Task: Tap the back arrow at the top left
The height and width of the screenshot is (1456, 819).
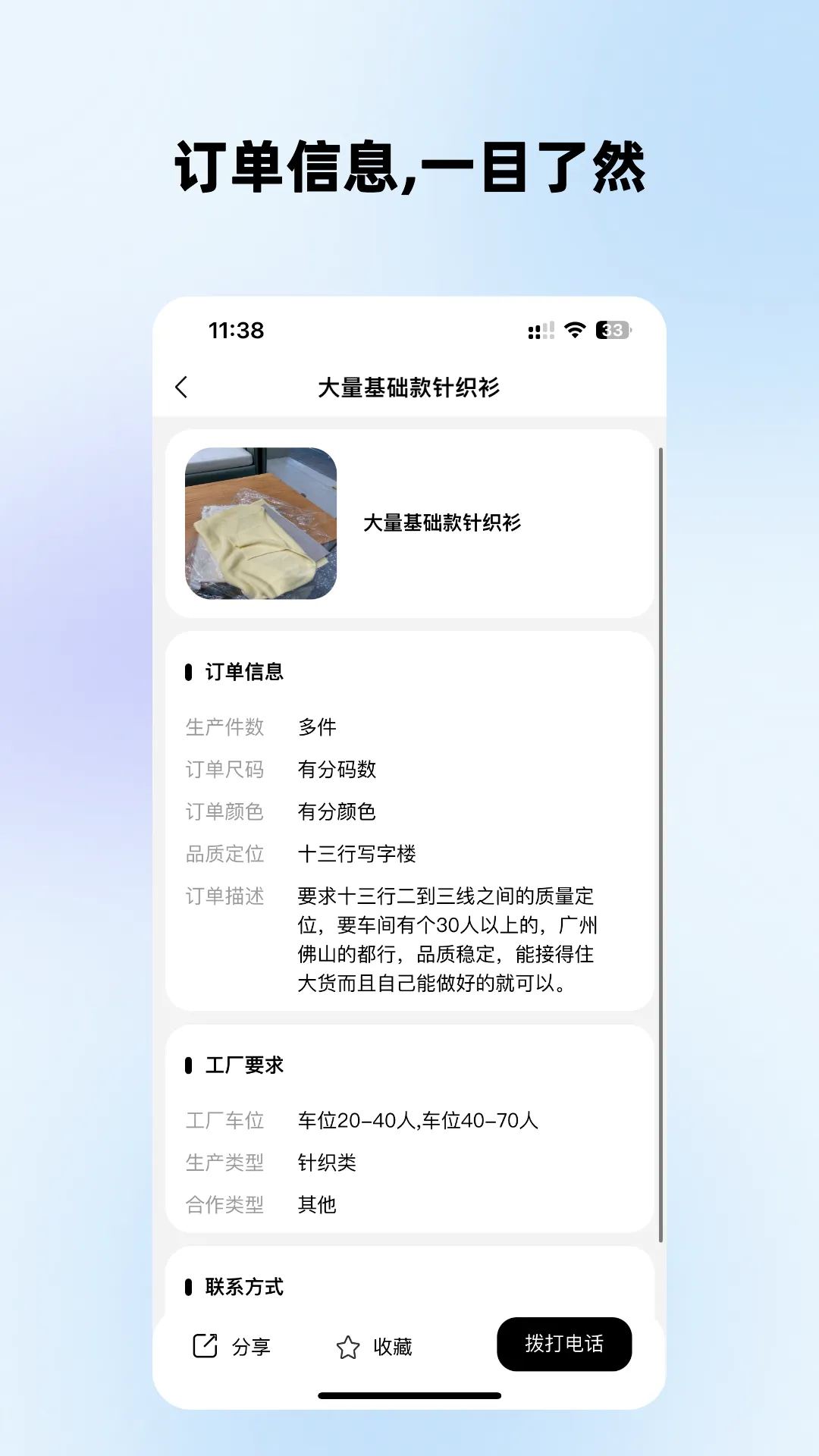Action: (181, 387)
